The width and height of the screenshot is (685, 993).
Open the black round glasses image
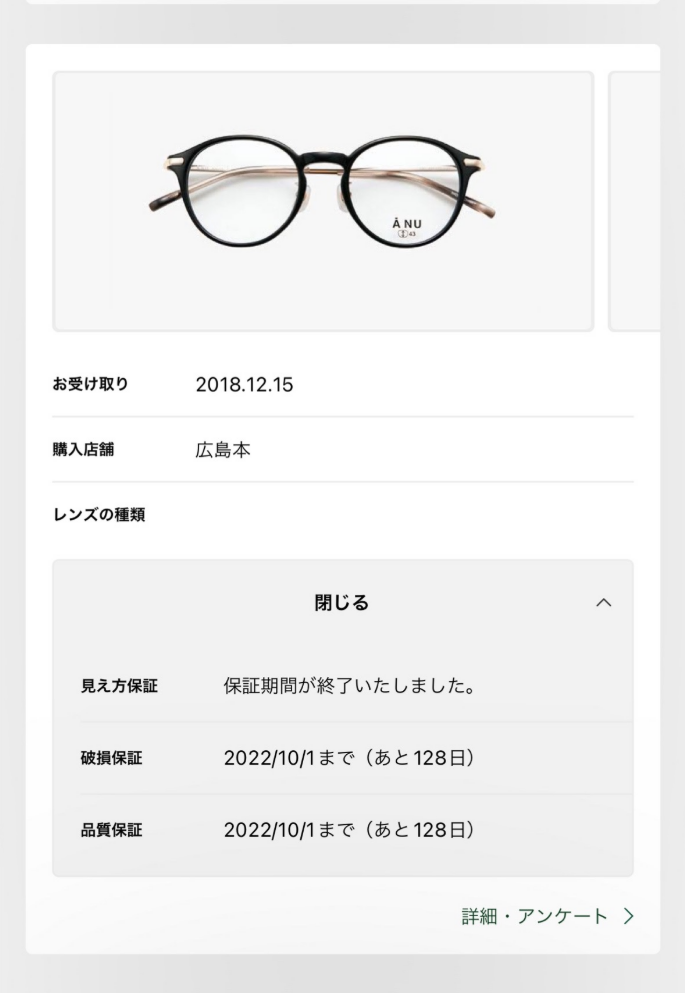(322, 200)
